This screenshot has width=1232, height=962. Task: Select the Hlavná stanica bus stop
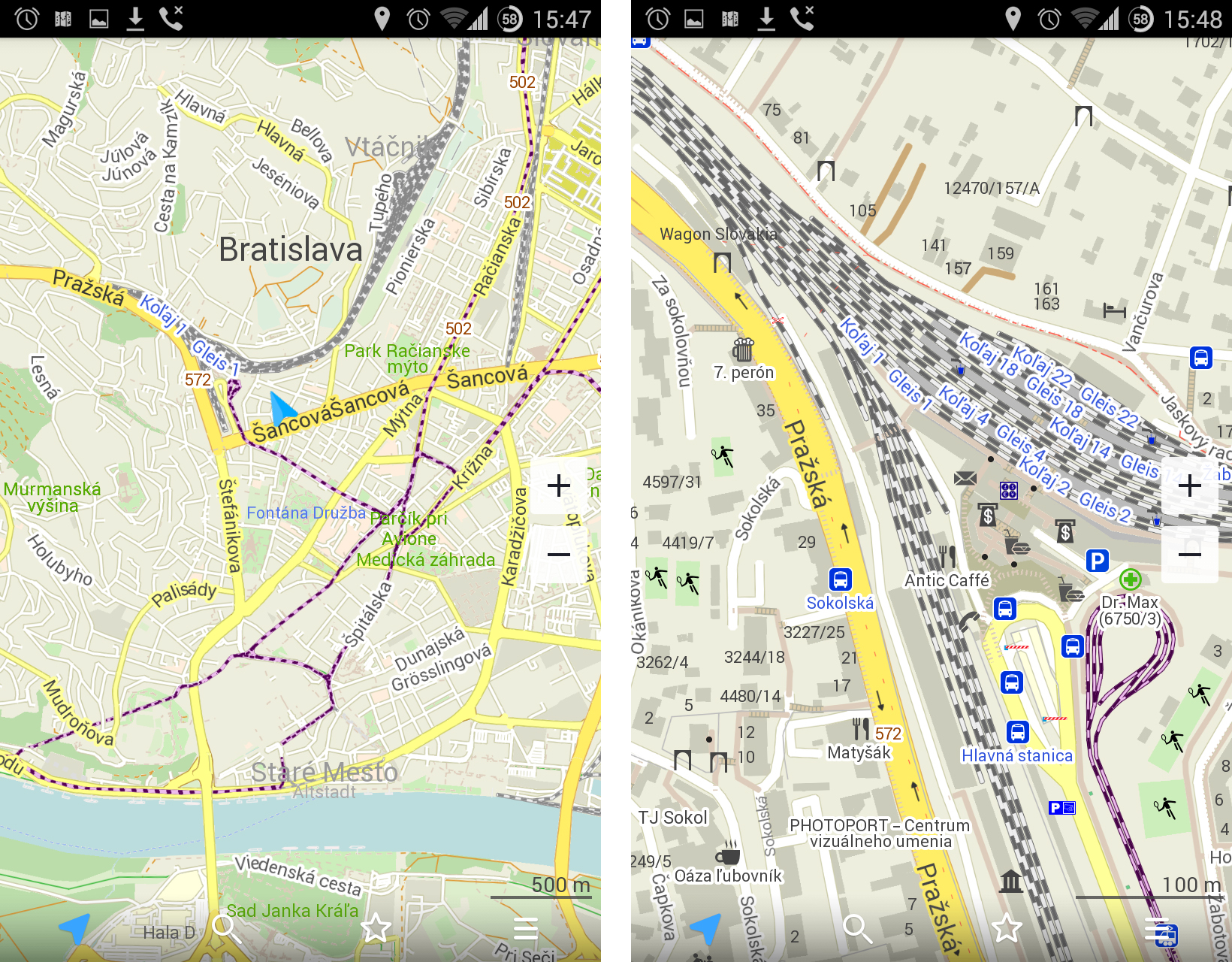1017,732
